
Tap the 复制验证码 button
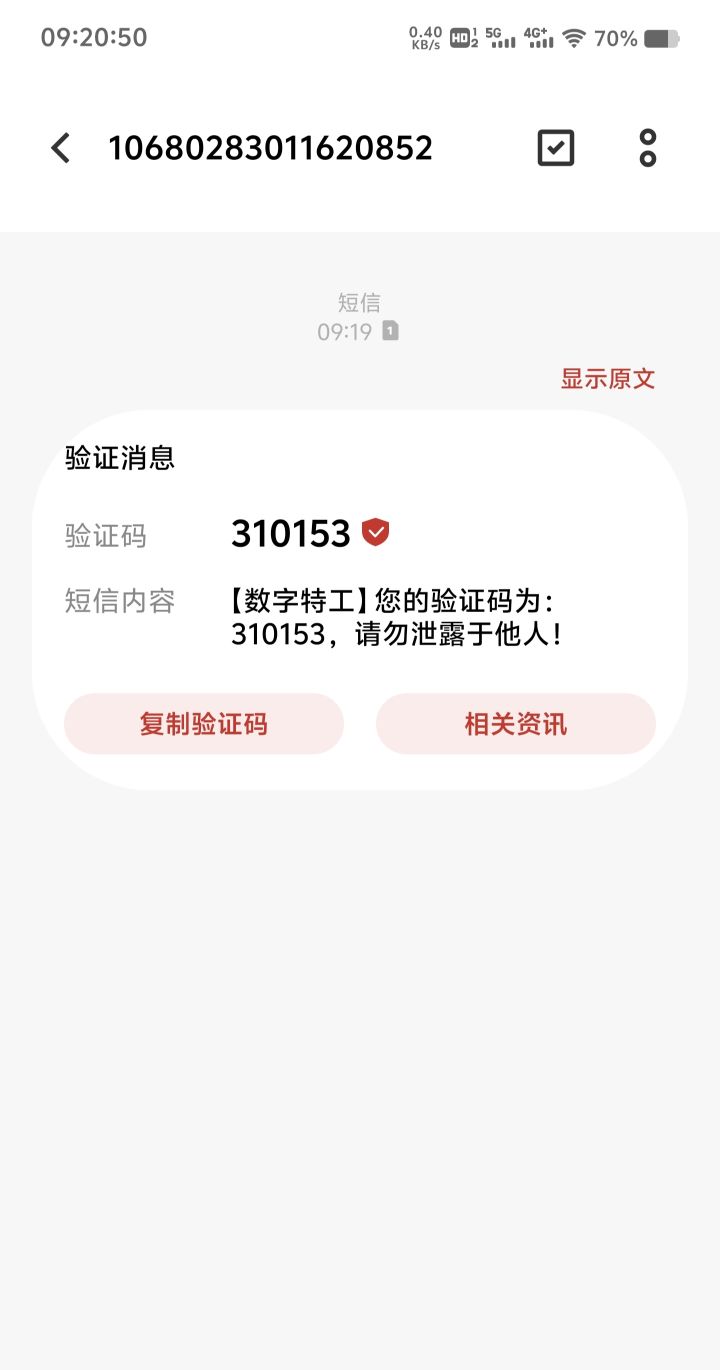pos(204,723)
